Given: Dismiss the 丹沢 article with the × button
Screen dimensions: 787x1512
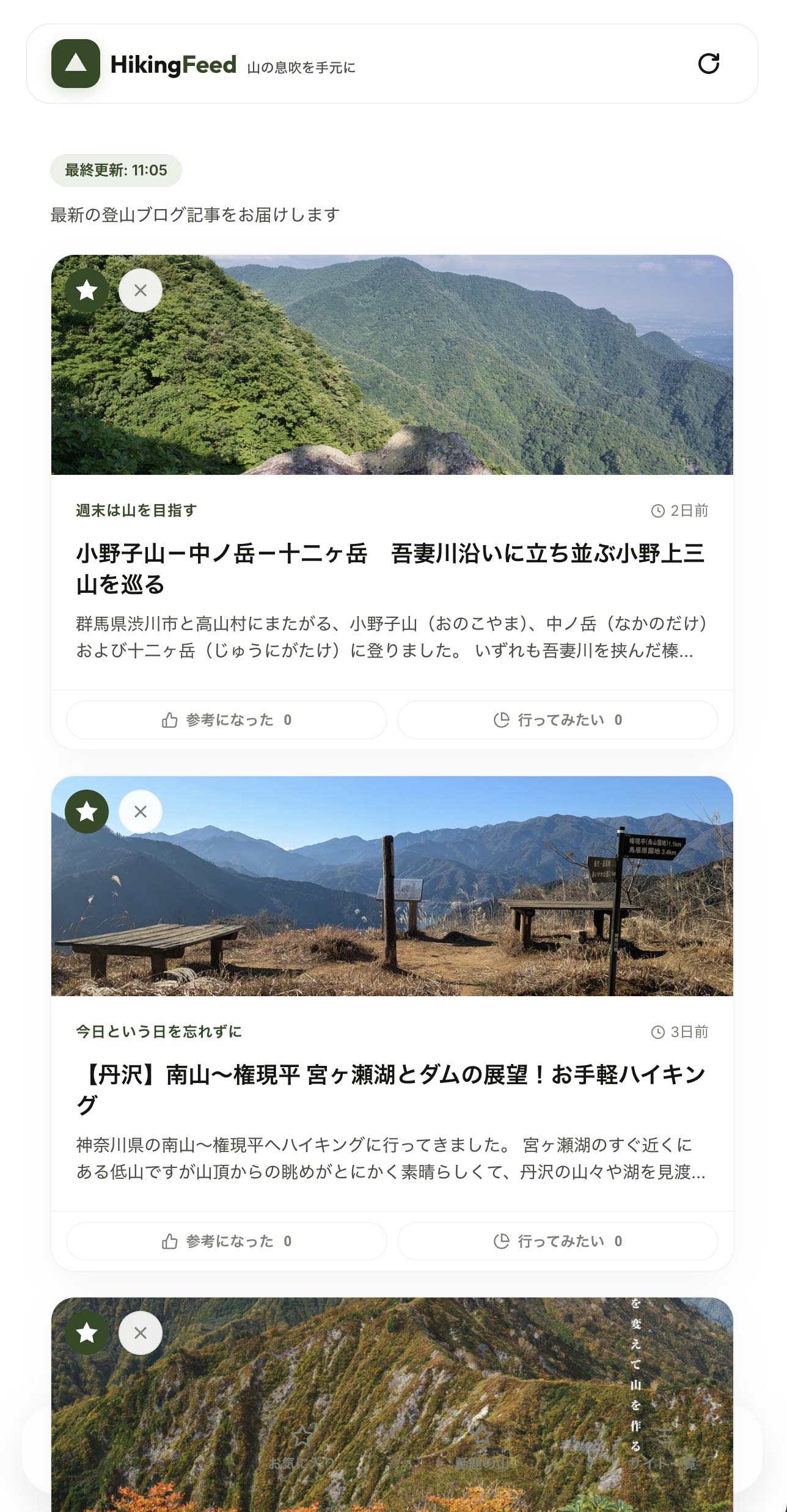Looking at the screenshot, I should 140,811.
